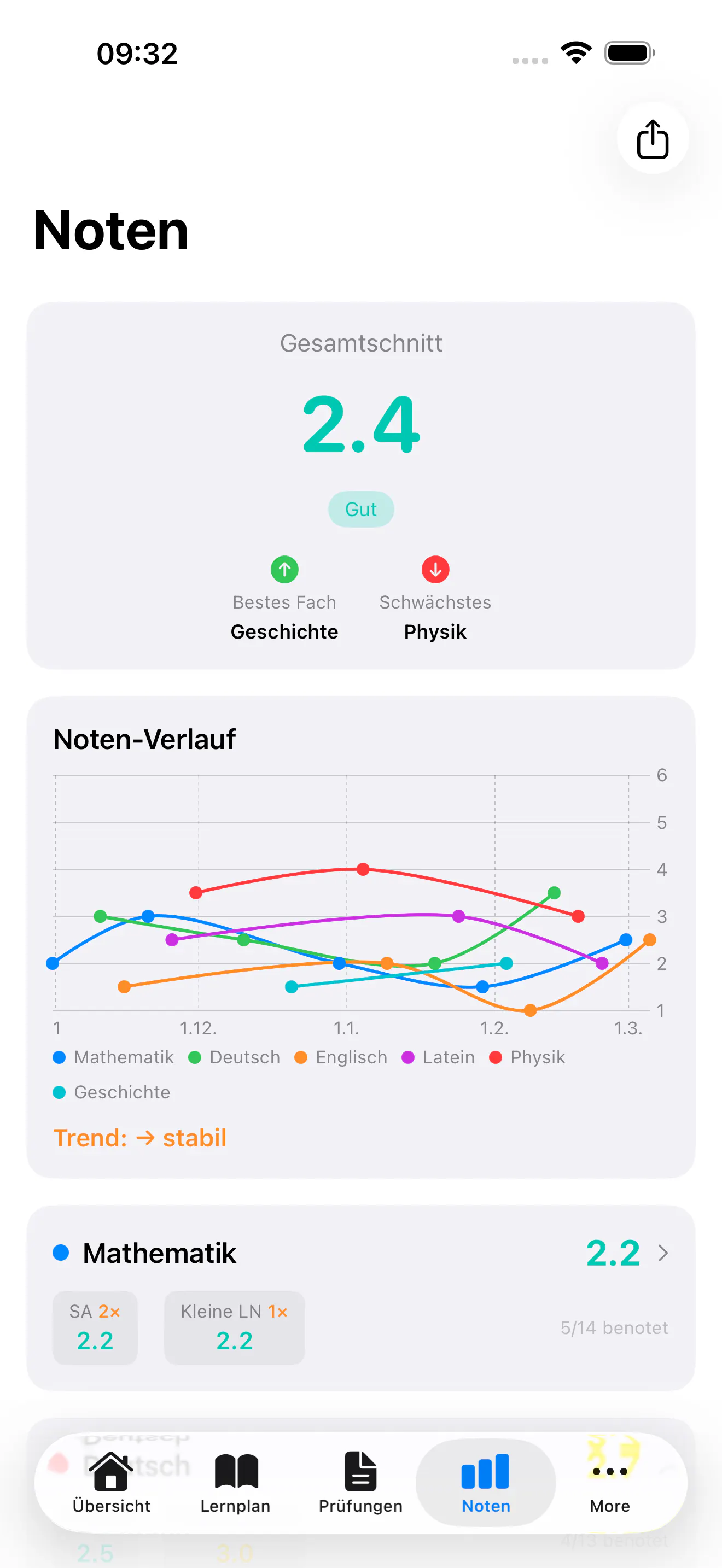The height and width of the screenshot is (1568, 722).
Task: Select the Noten tab
Action: [486, 1483]
